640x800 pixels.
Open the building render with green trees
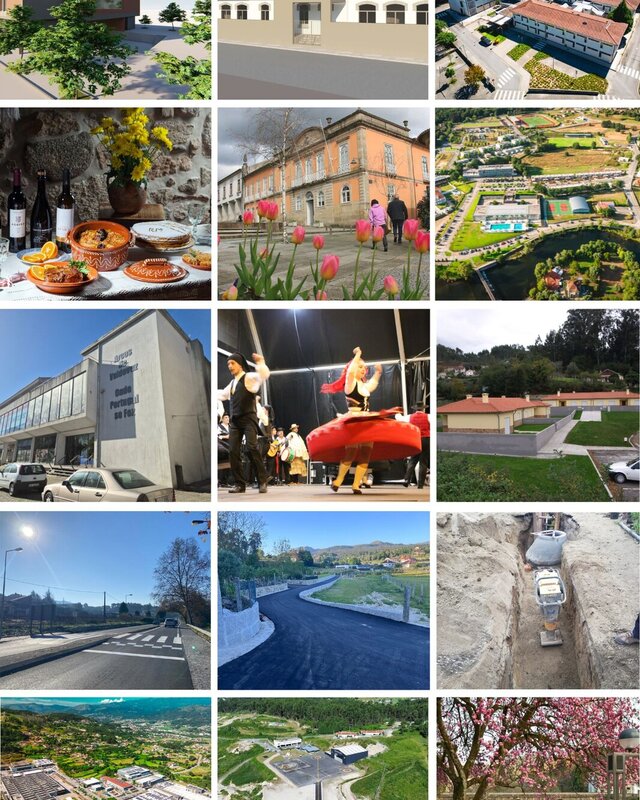[x=105, y=49]
